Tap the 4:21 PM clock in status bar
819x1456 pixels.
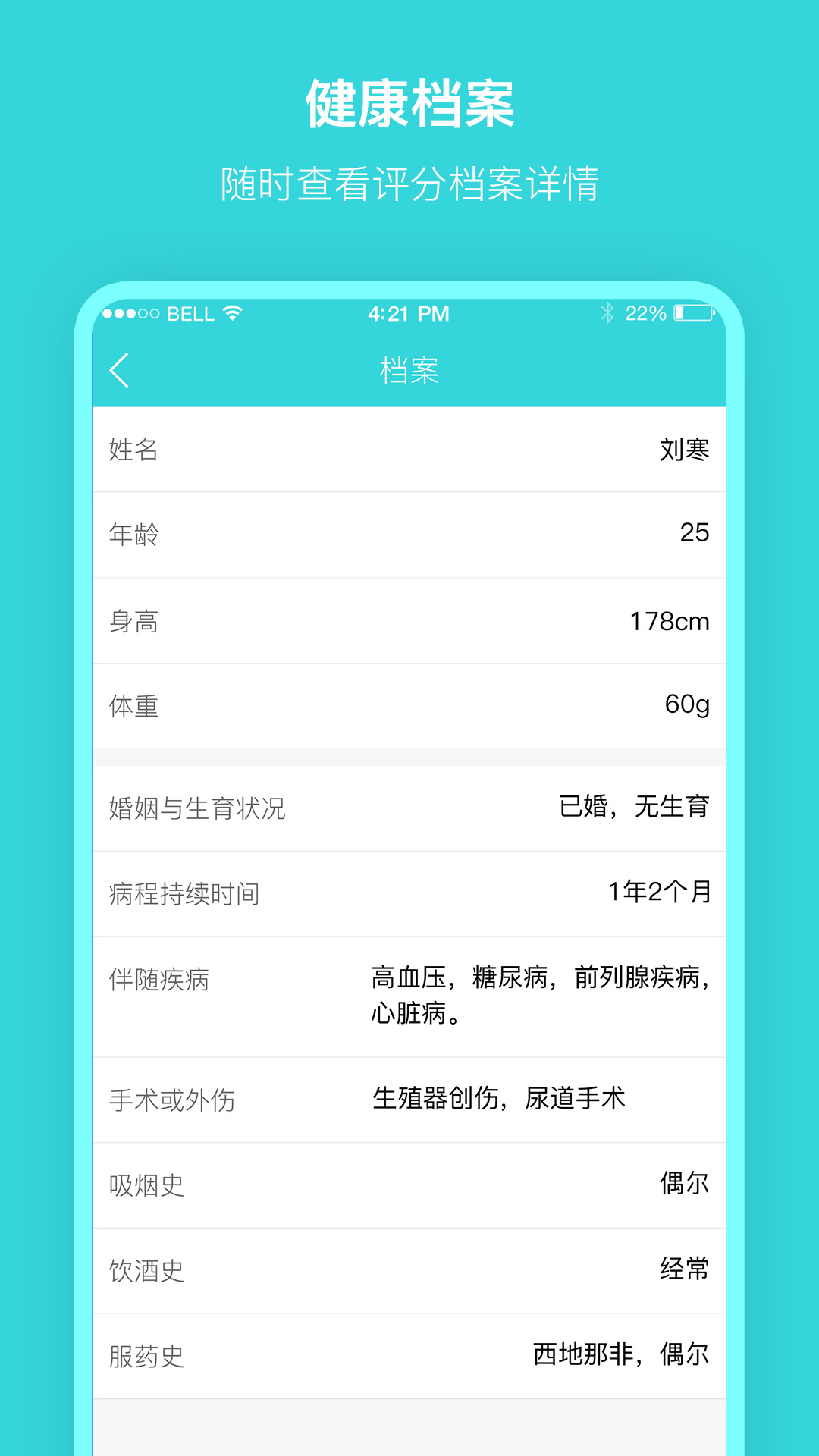407,312
